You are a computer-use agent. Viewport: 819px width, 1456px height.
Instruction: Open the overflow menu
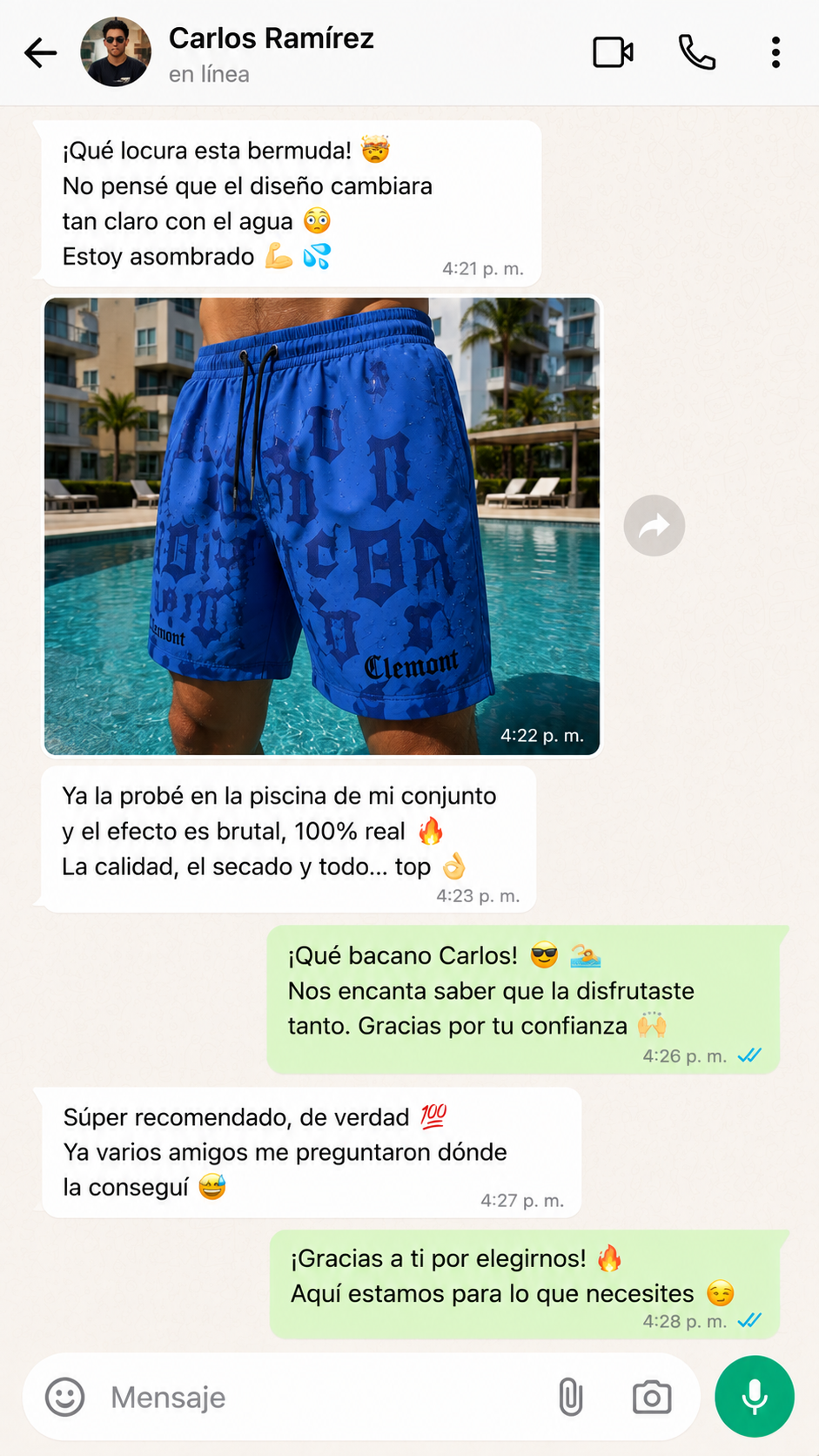tap(775, 52)
